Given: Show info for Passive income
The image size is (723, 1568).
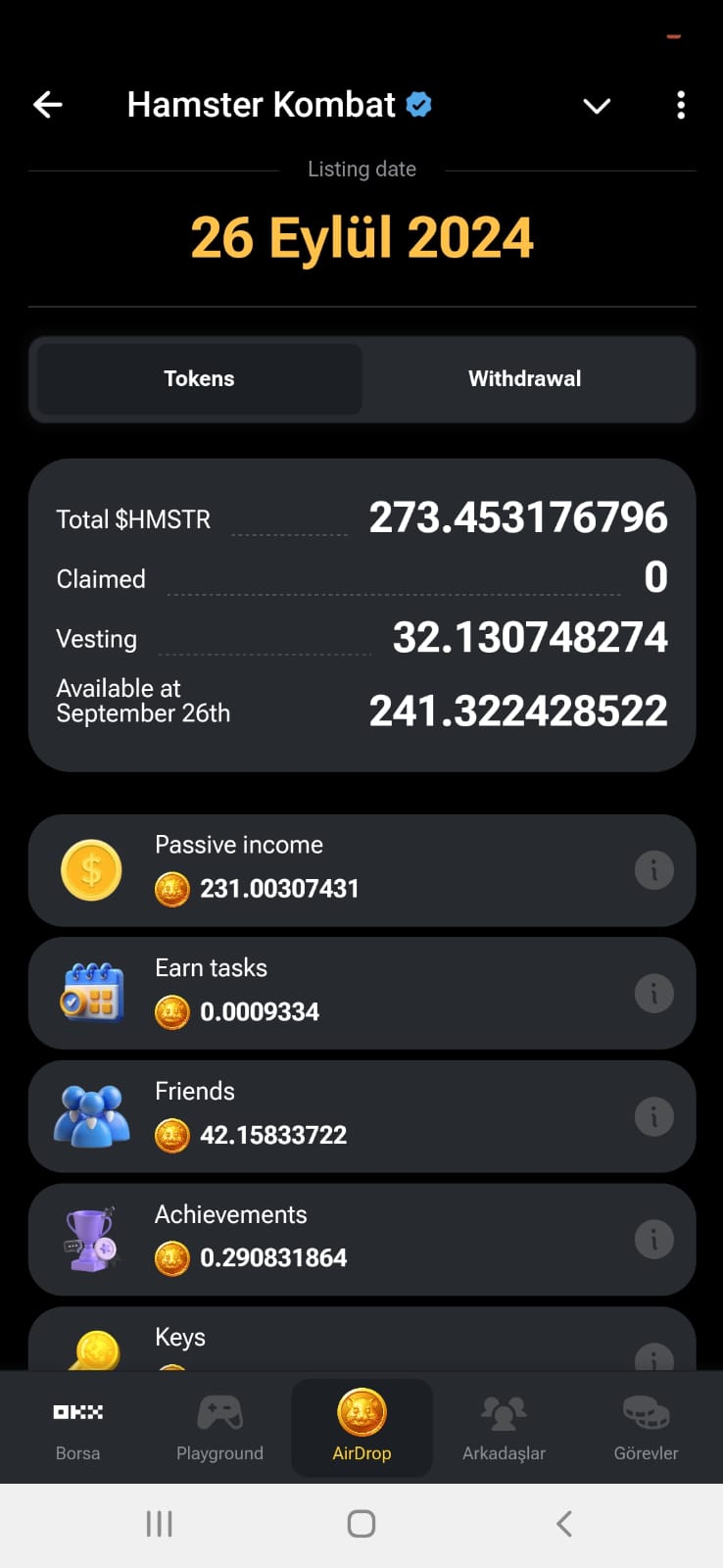Looking at the screenshot, I should click(x=654, y=870).
